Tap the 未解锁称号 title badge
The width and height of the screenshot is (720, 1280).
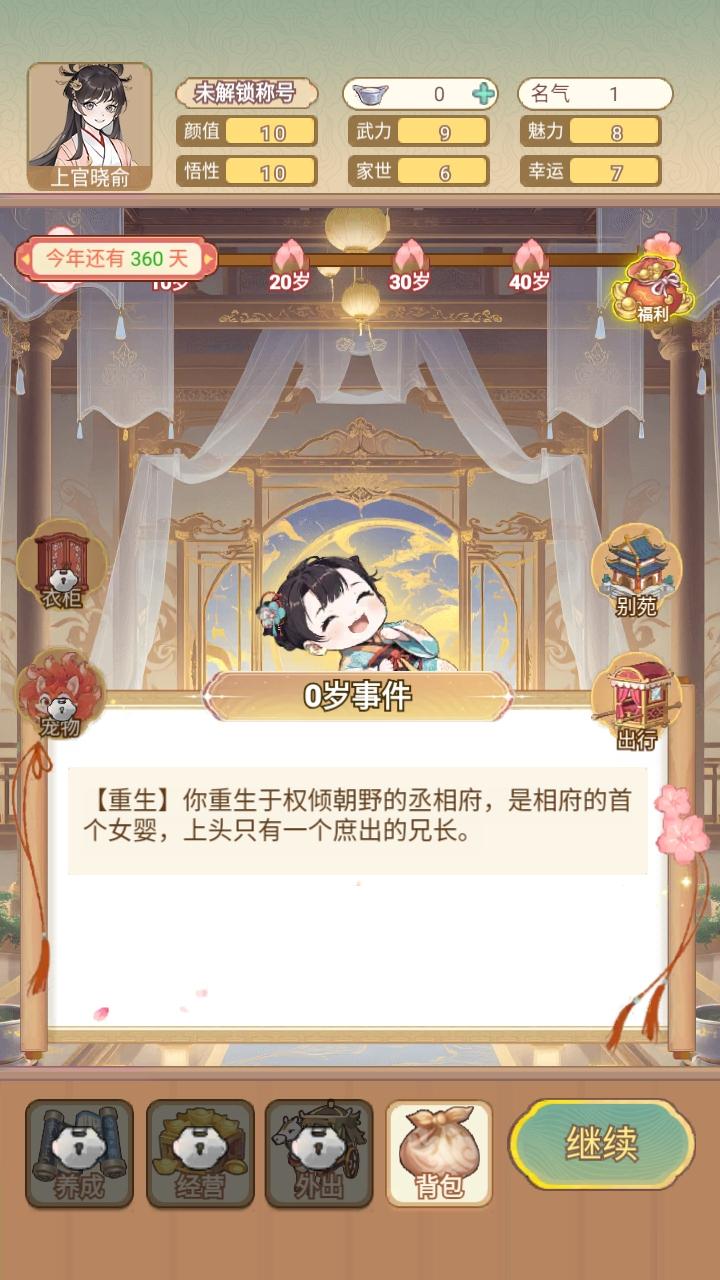(246, 94)
